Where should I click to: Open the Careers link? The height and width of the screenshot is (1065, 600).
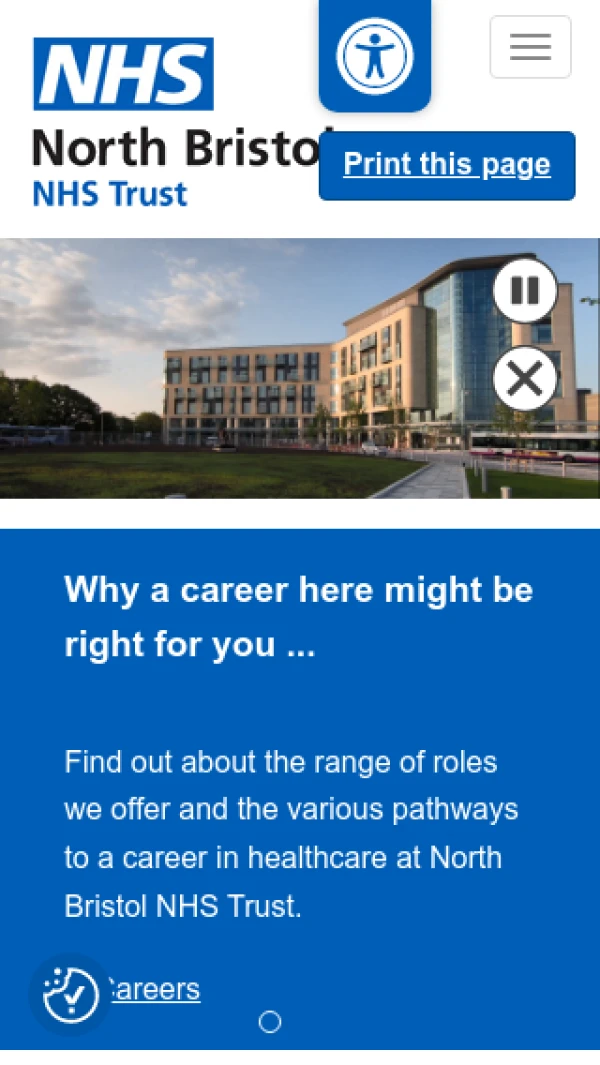coord(155,989)
